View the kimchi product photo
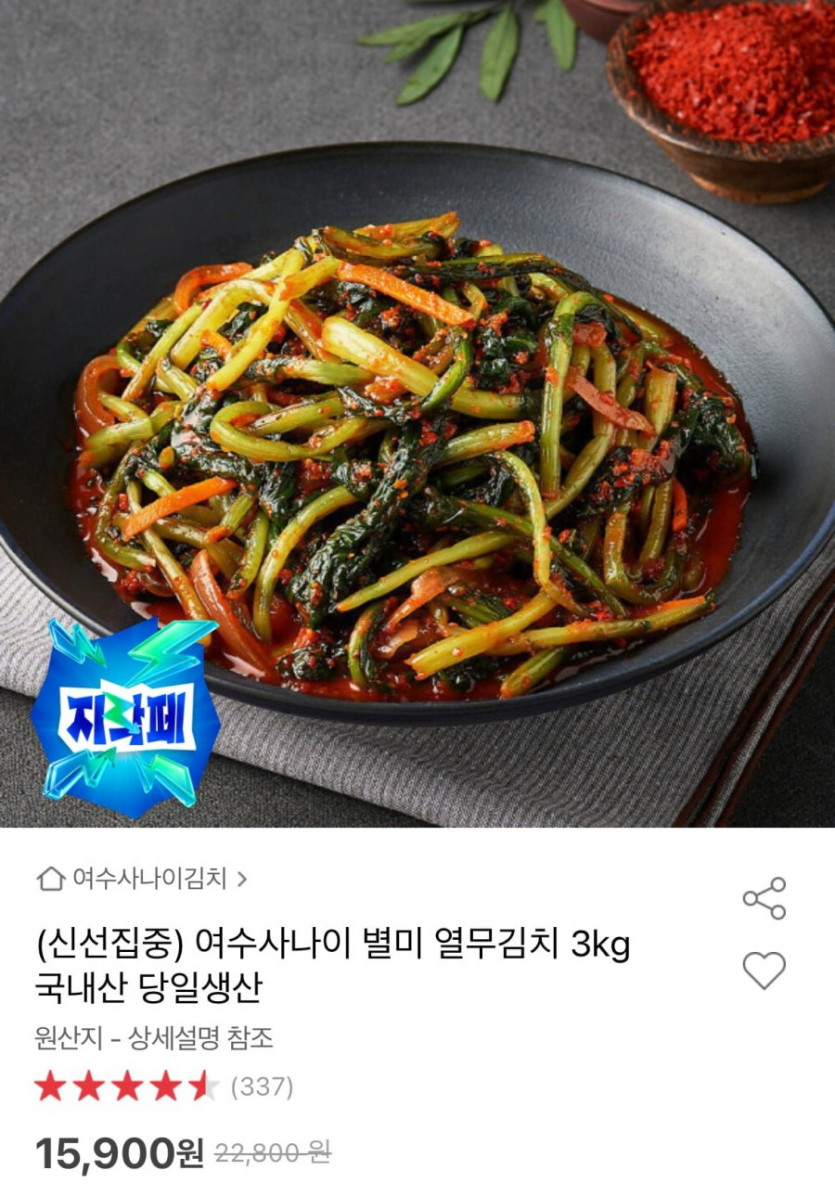This screenshot has width=835, height=1196. tap(417, 420)
